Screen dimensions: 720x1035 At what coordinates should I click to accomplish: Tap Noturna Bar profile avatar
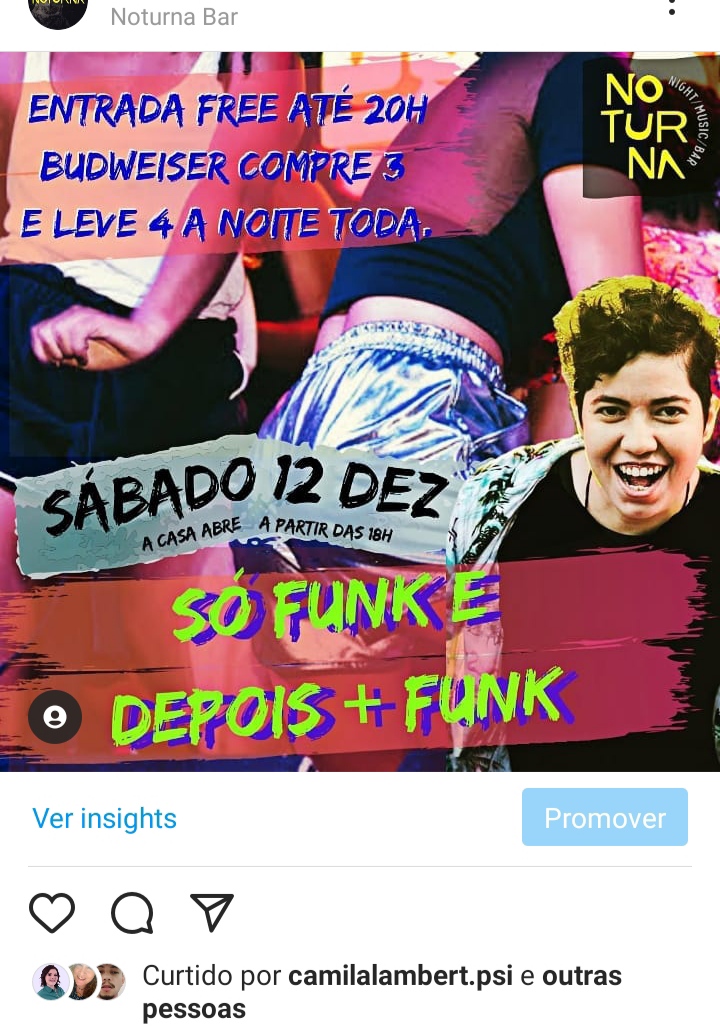tap(58, 10)
